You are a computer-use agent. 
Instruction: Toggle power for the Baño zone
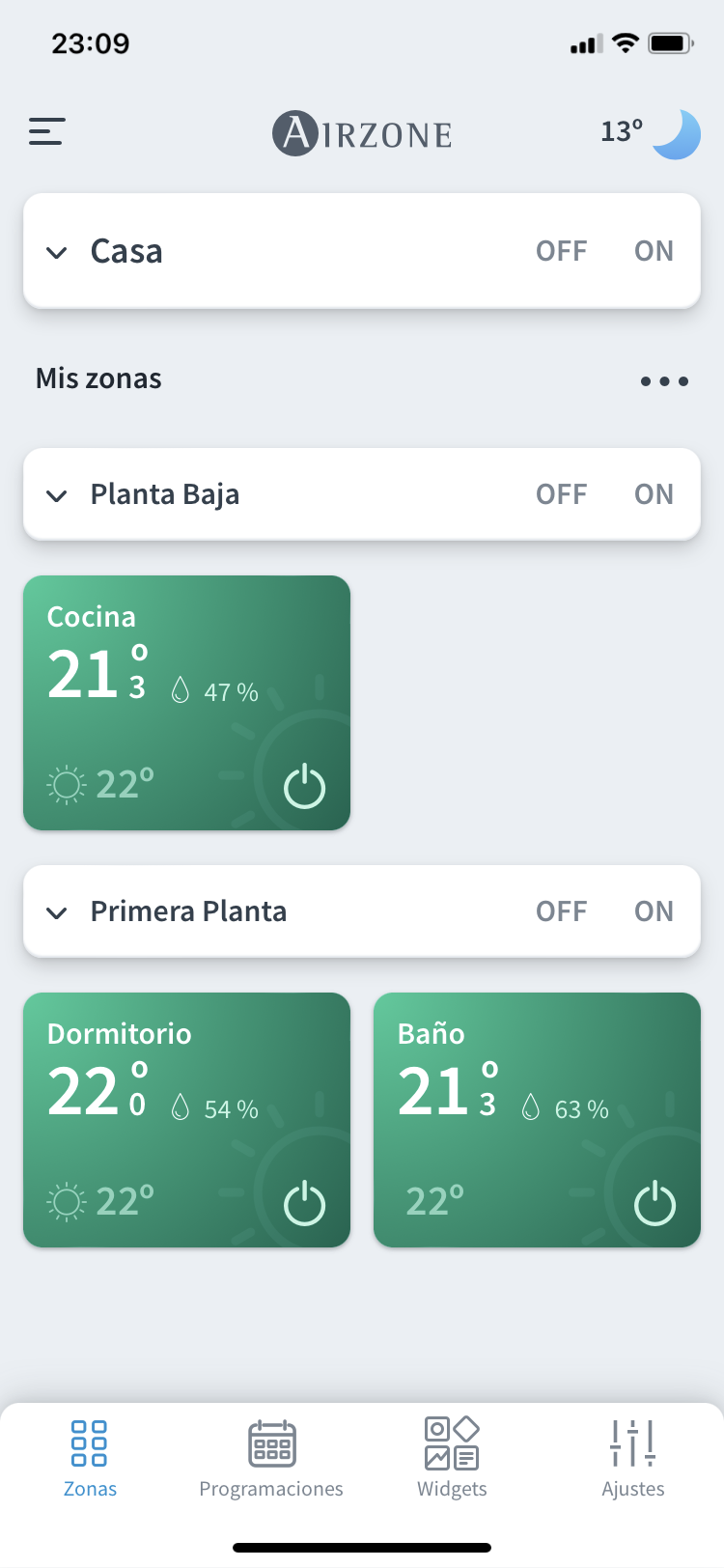point(654,1203)
